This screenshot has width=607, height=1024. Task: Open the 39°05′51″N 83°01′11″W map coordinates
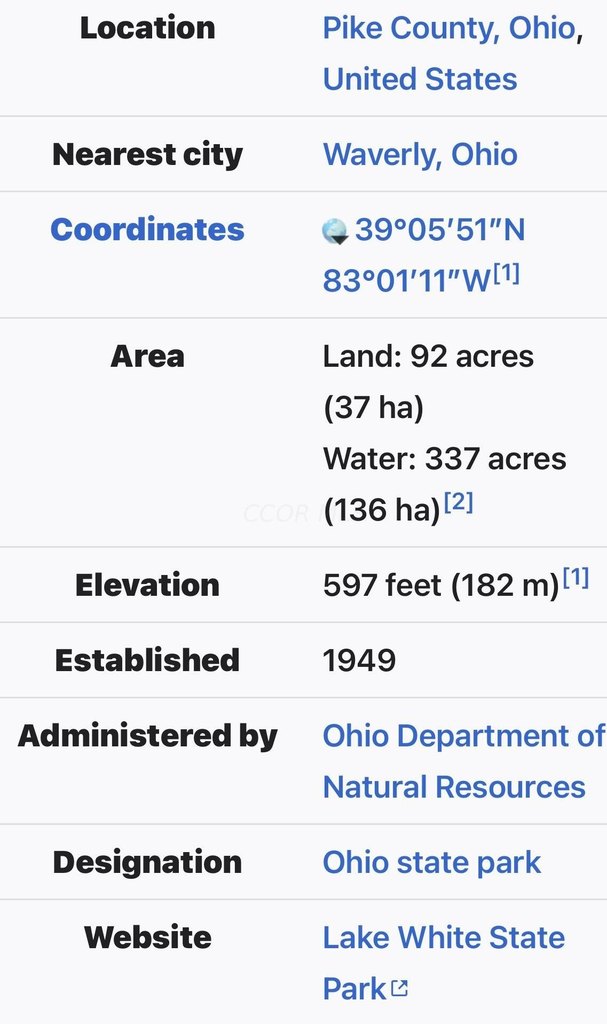click(x=439, y=230)
